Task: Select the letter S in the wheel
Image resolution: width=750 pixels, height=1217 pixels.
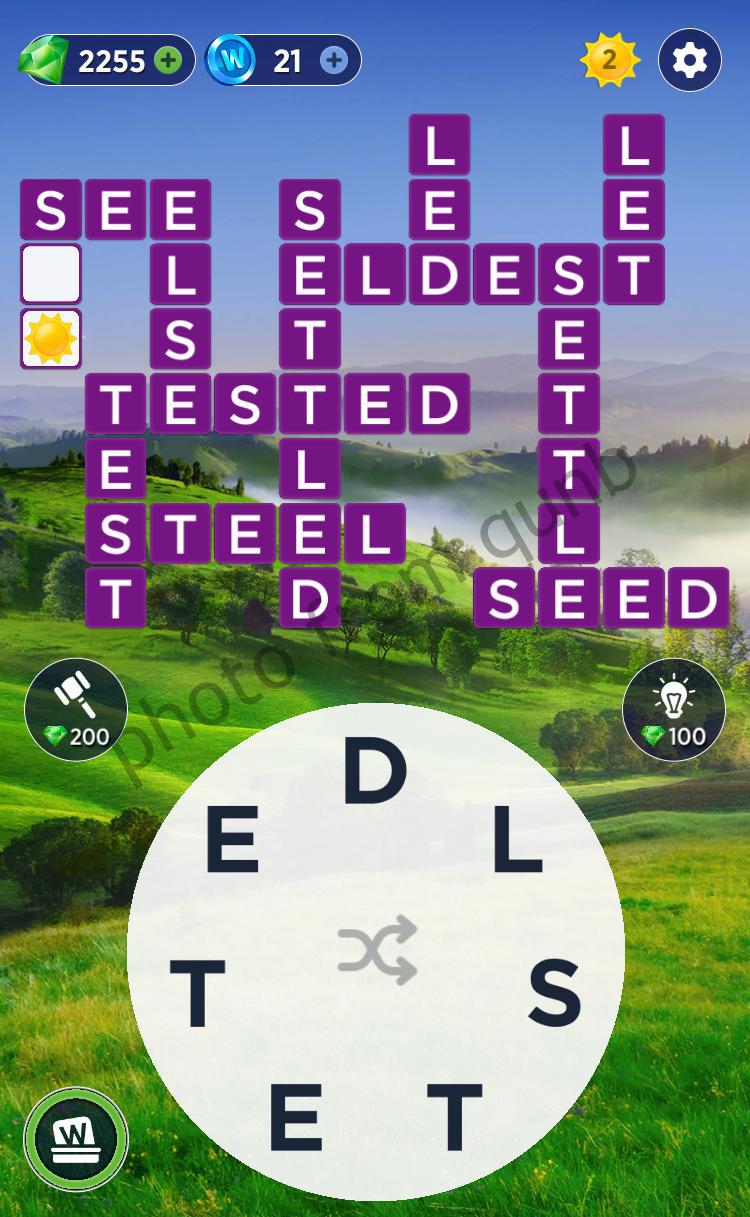Action: point(555,992)
